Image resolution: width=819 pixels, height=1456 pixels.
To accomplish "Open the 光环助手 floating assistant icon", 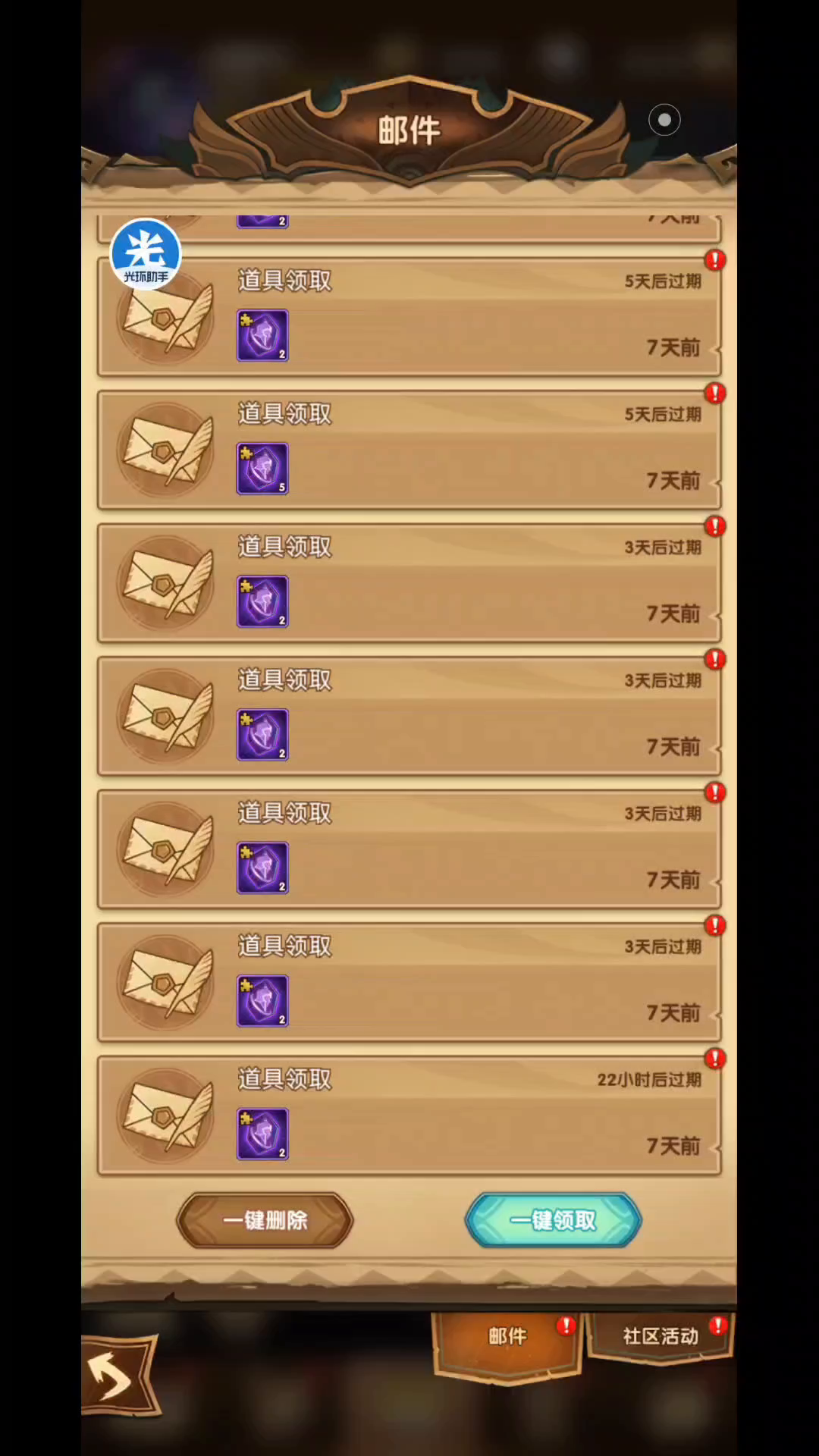I will (146, 254).
